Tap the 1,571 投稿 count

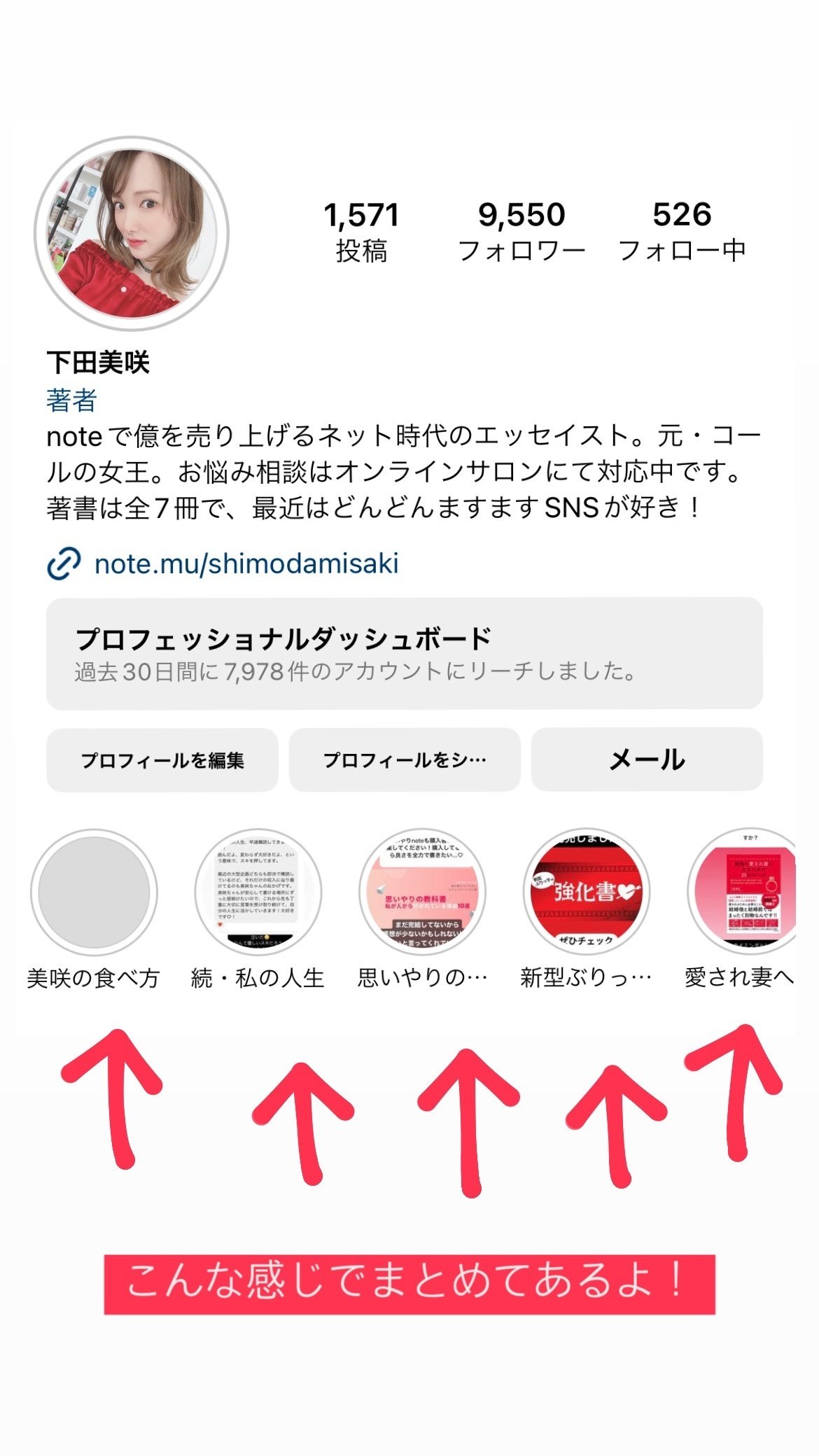(x=360, y=231)
